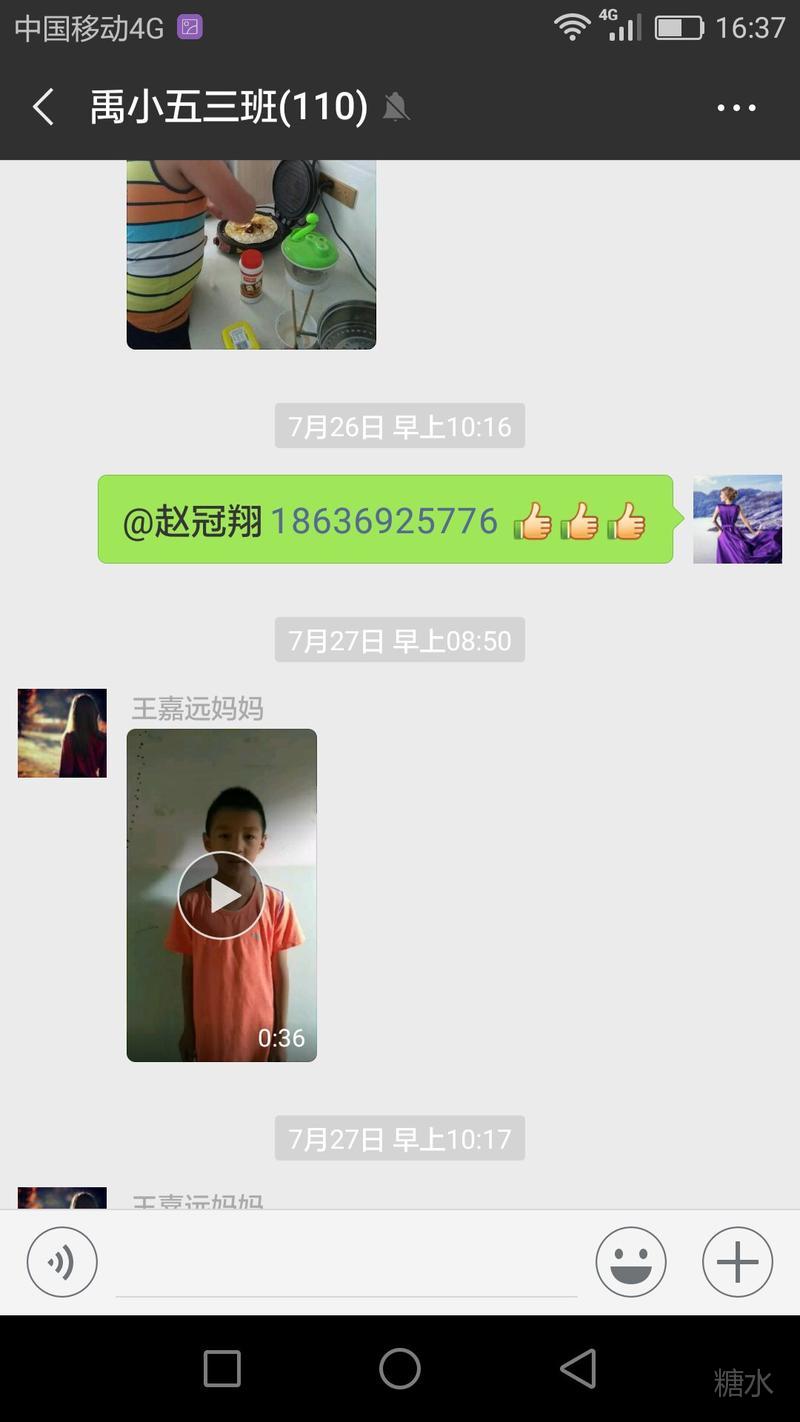Open the emoji picker
The image size is (800, 1422).
tap(631, 1262)
